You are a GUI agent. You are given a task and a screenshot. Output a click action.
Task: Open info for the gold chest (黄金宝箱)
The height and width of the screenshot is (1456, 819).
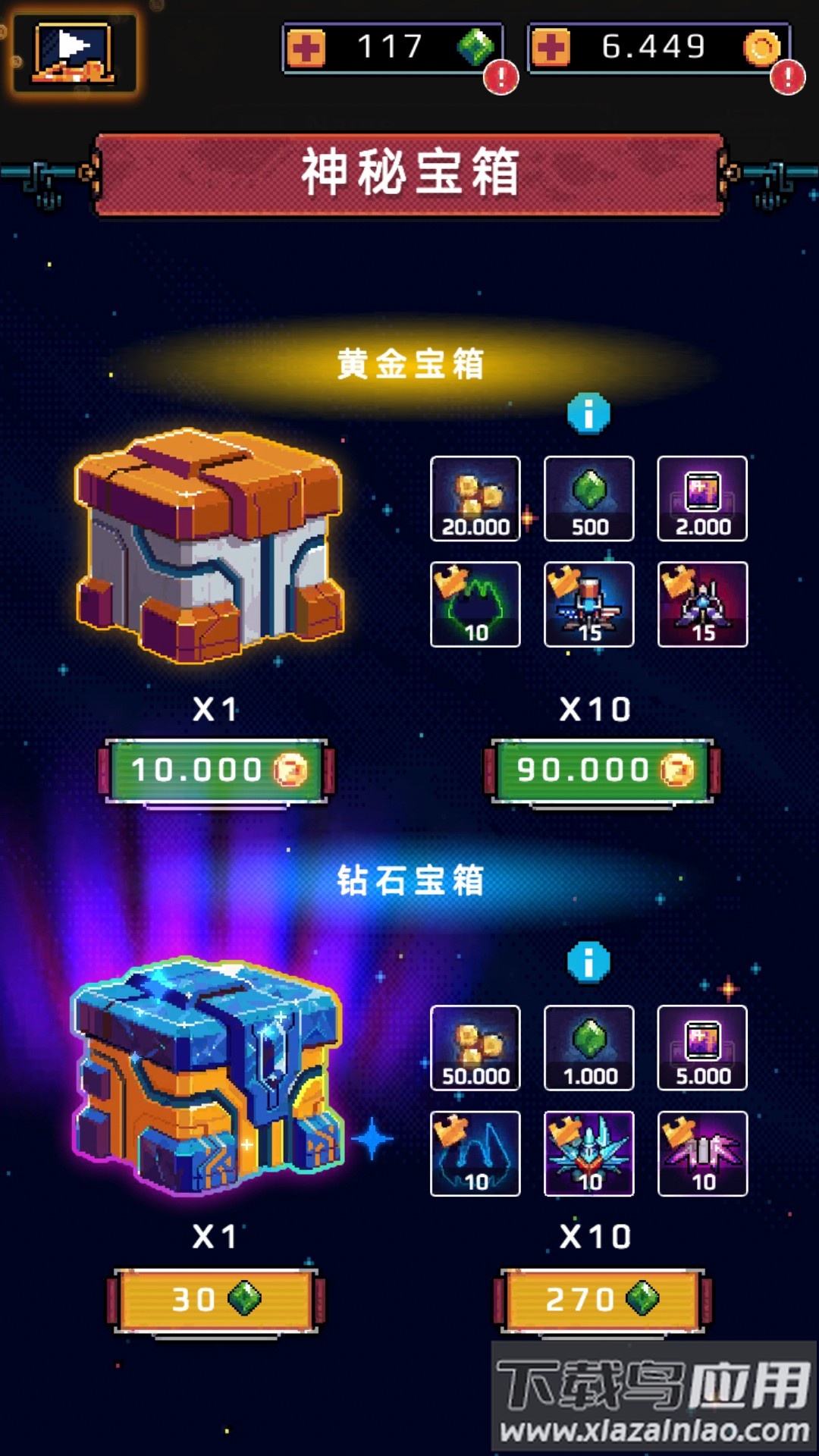point(588,413)
